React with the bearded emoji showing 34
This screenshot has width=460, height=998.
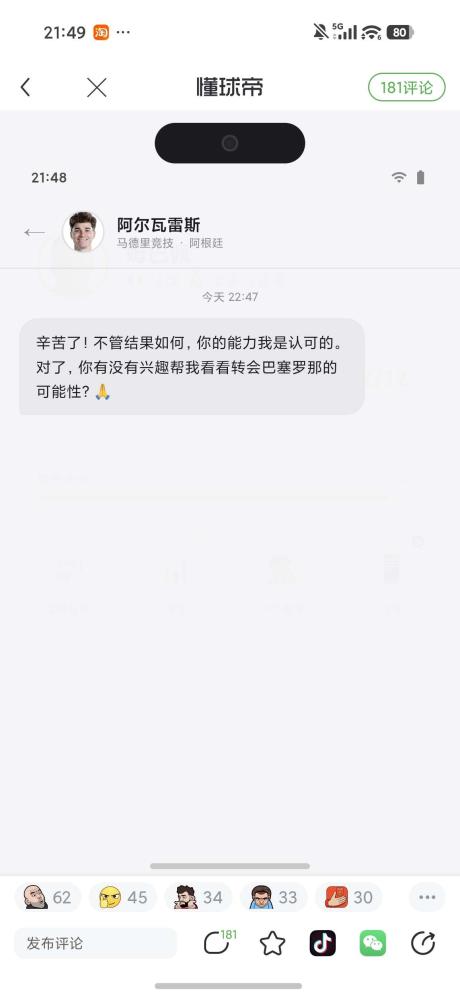[x=199, y=897]
